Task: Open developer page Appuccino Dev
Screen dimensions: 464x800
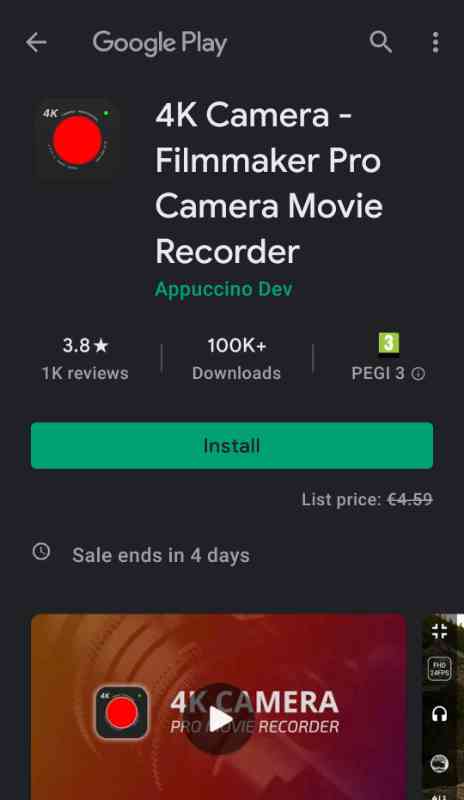Action: point(224,289)
